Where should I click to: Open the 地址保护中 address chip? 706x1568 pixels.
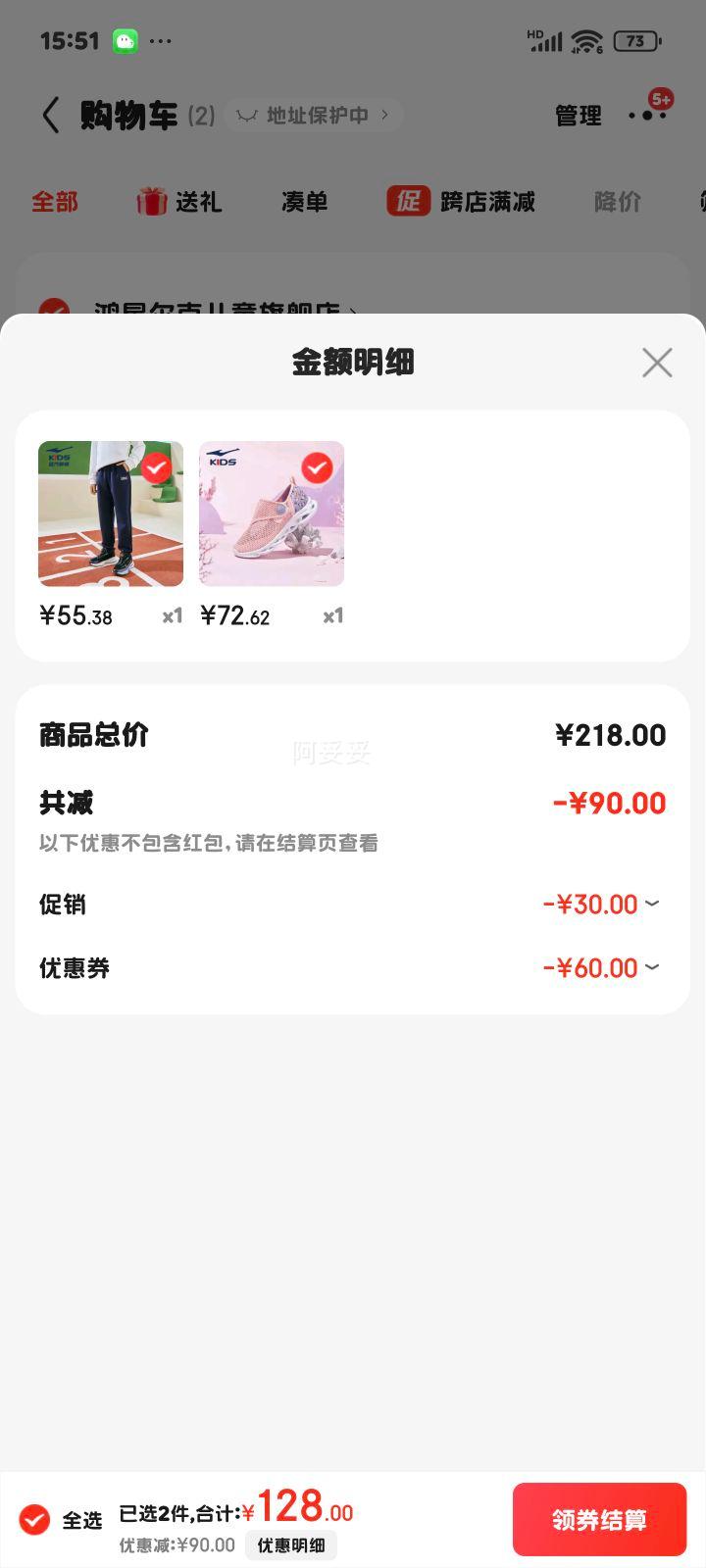click(x=314, y=116)
